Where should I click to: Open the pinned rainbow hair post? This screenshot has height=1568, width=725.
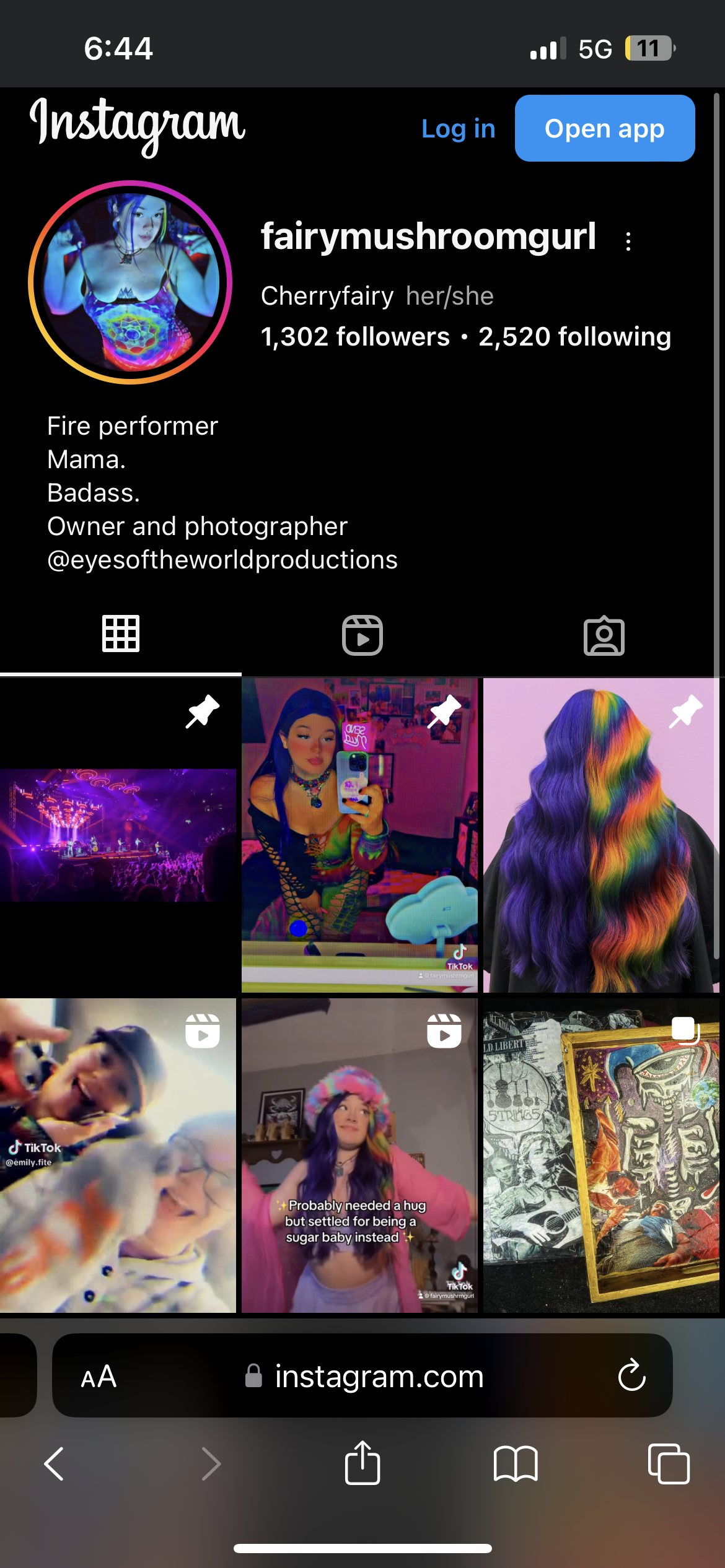click(x=601, y=835)
